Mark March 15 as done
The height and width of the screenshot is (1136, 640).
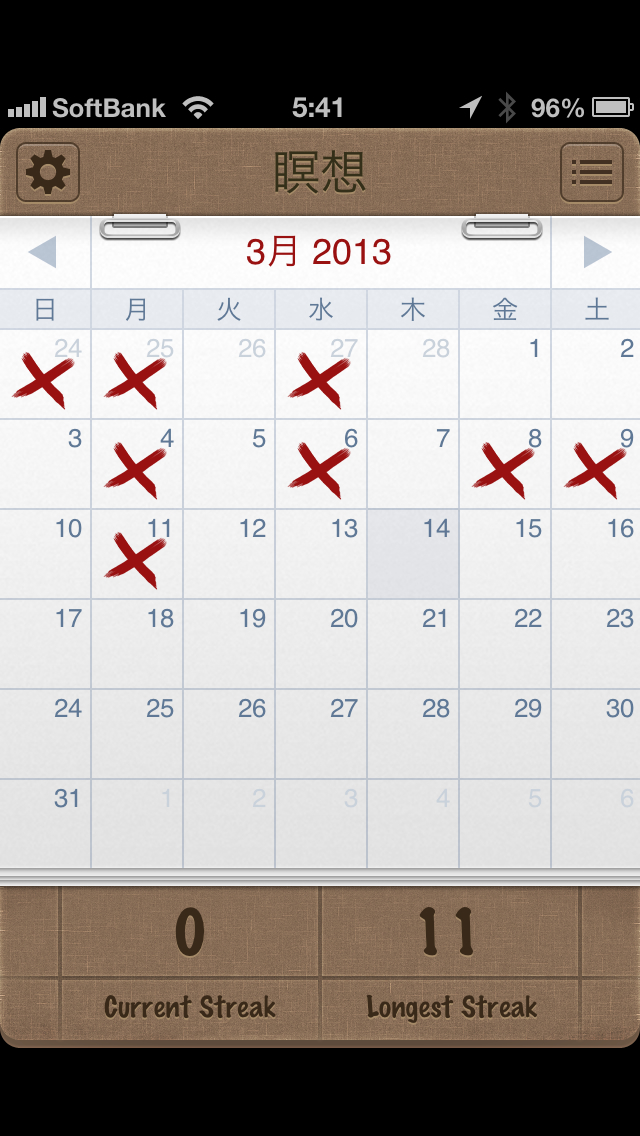click(x=505, y=554)
